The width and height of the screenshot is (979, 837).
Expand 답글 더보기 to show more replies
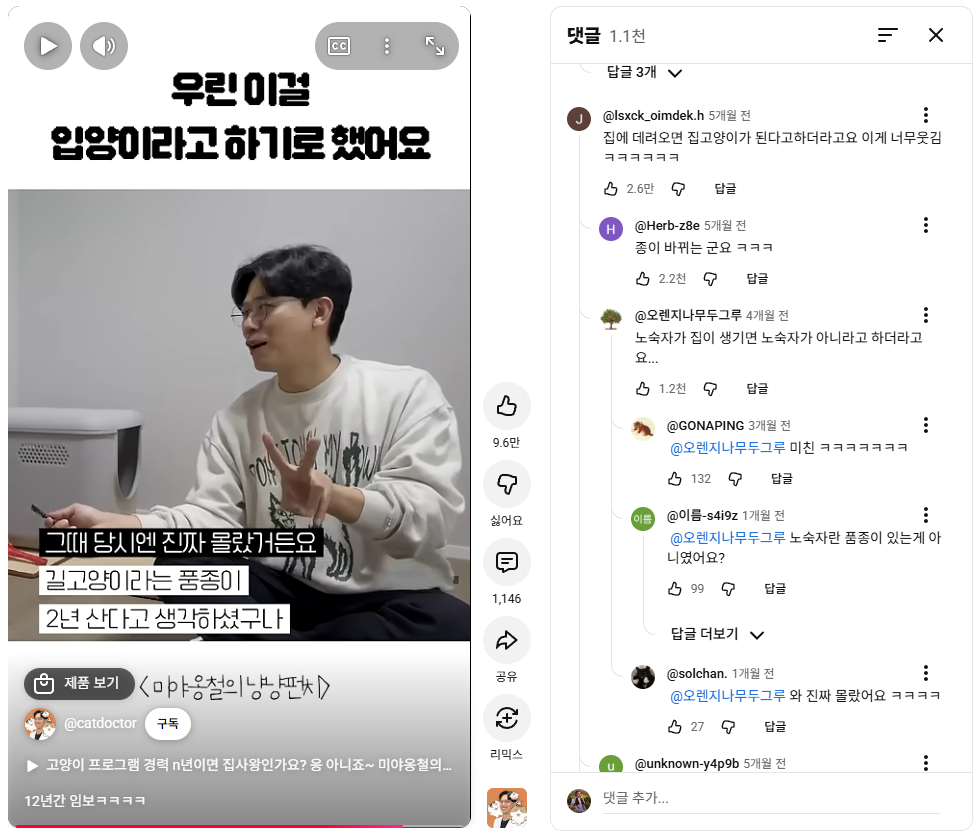[717, 634]
